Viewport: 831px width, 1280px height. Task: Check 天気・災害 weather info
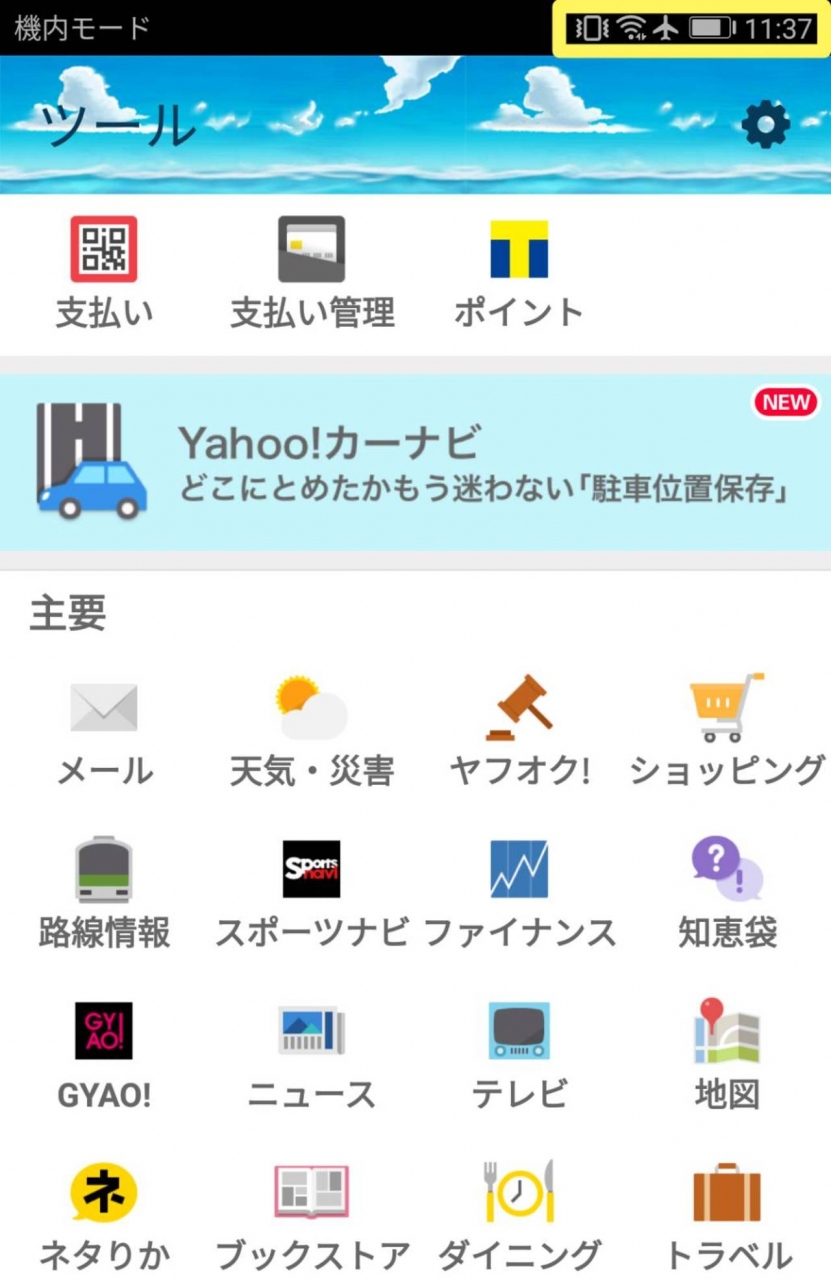pyautogui.click(x=312, y=730)
